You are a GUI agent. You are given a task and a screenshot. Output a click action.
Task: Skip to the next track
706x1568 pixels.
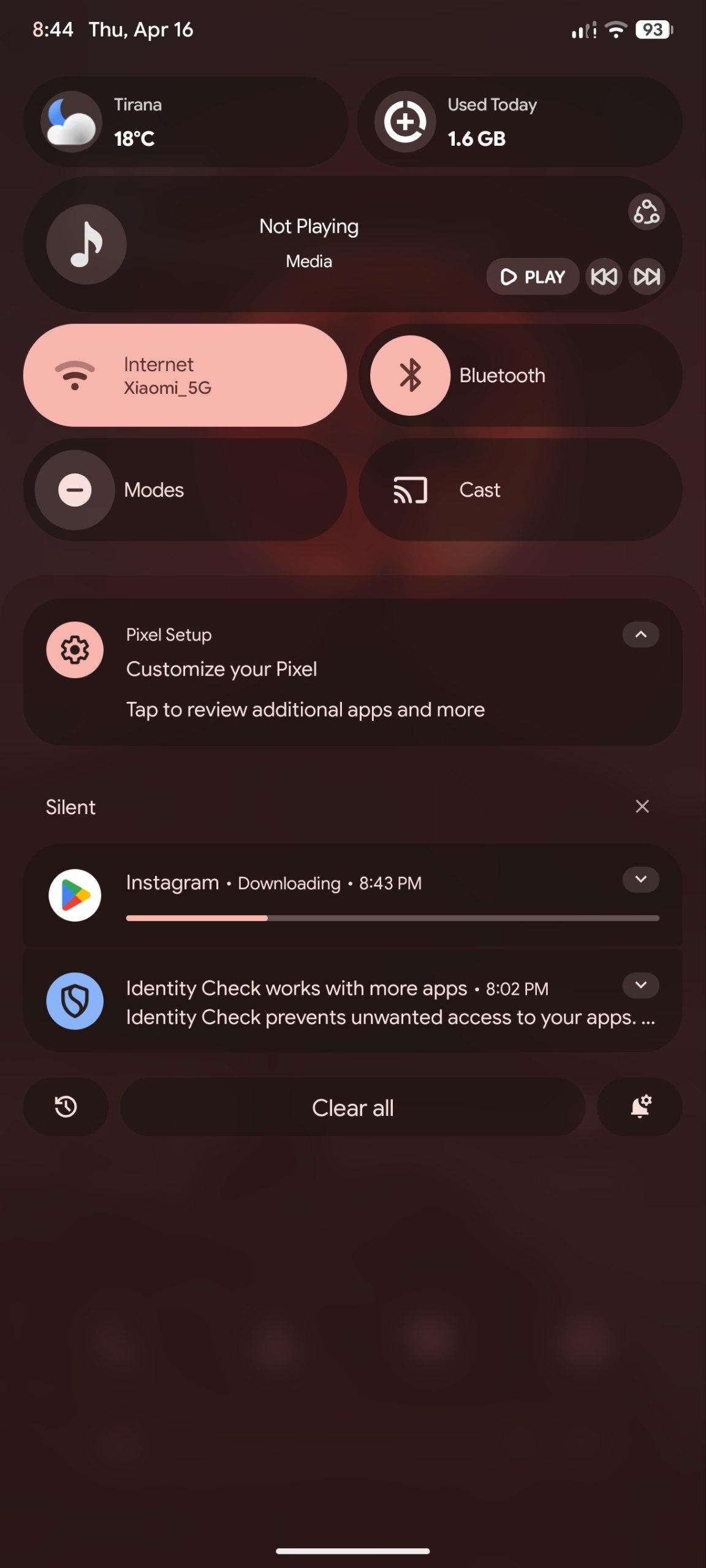[647, 277]
